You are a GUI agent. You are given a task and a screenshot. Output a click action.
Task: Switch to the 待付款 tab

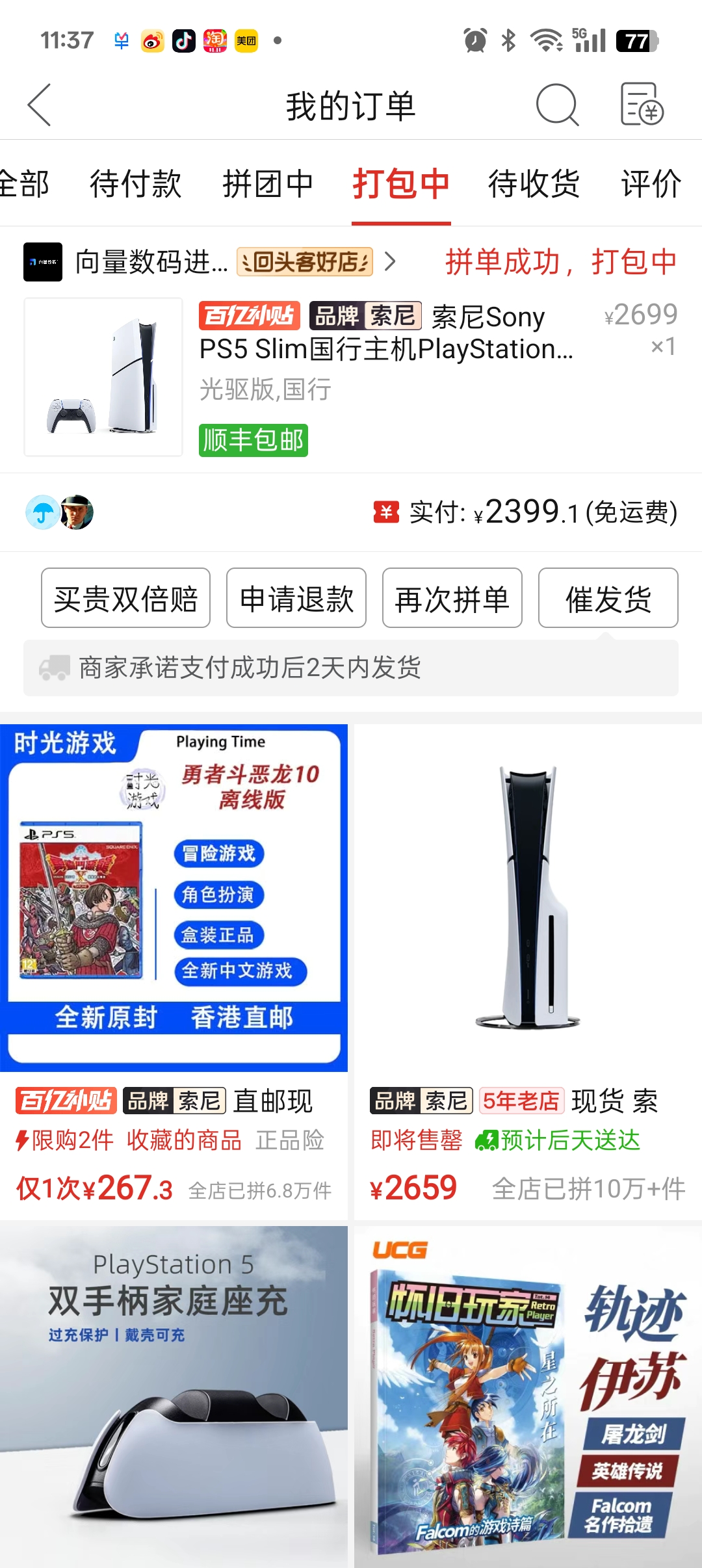(x=135, y=184)
